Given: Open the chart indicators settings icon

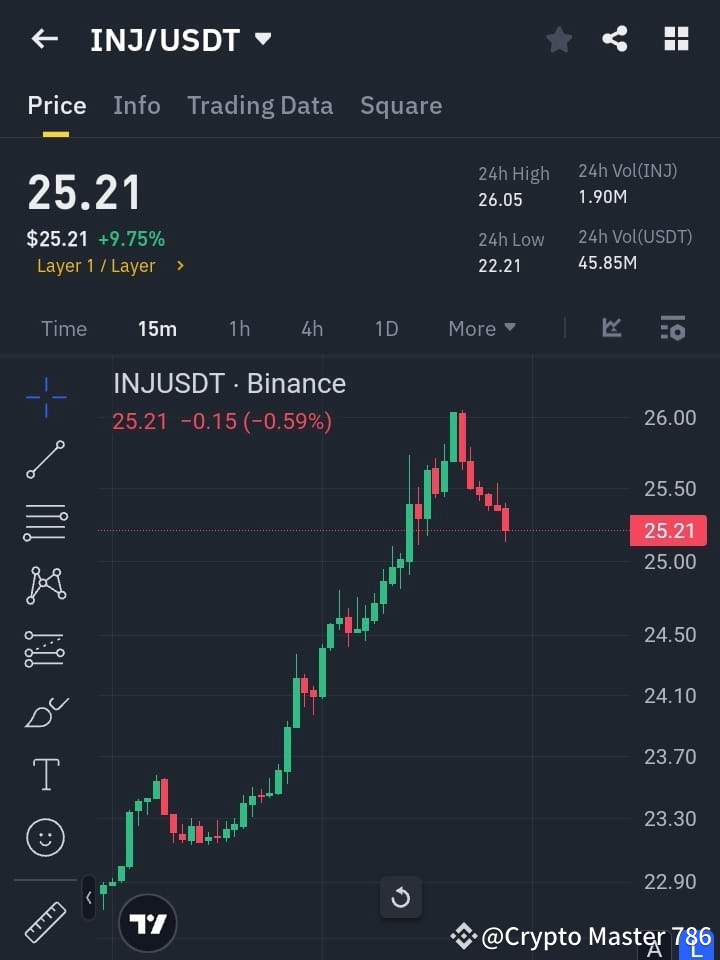Looking at the screenshot, I should point(672,328).
